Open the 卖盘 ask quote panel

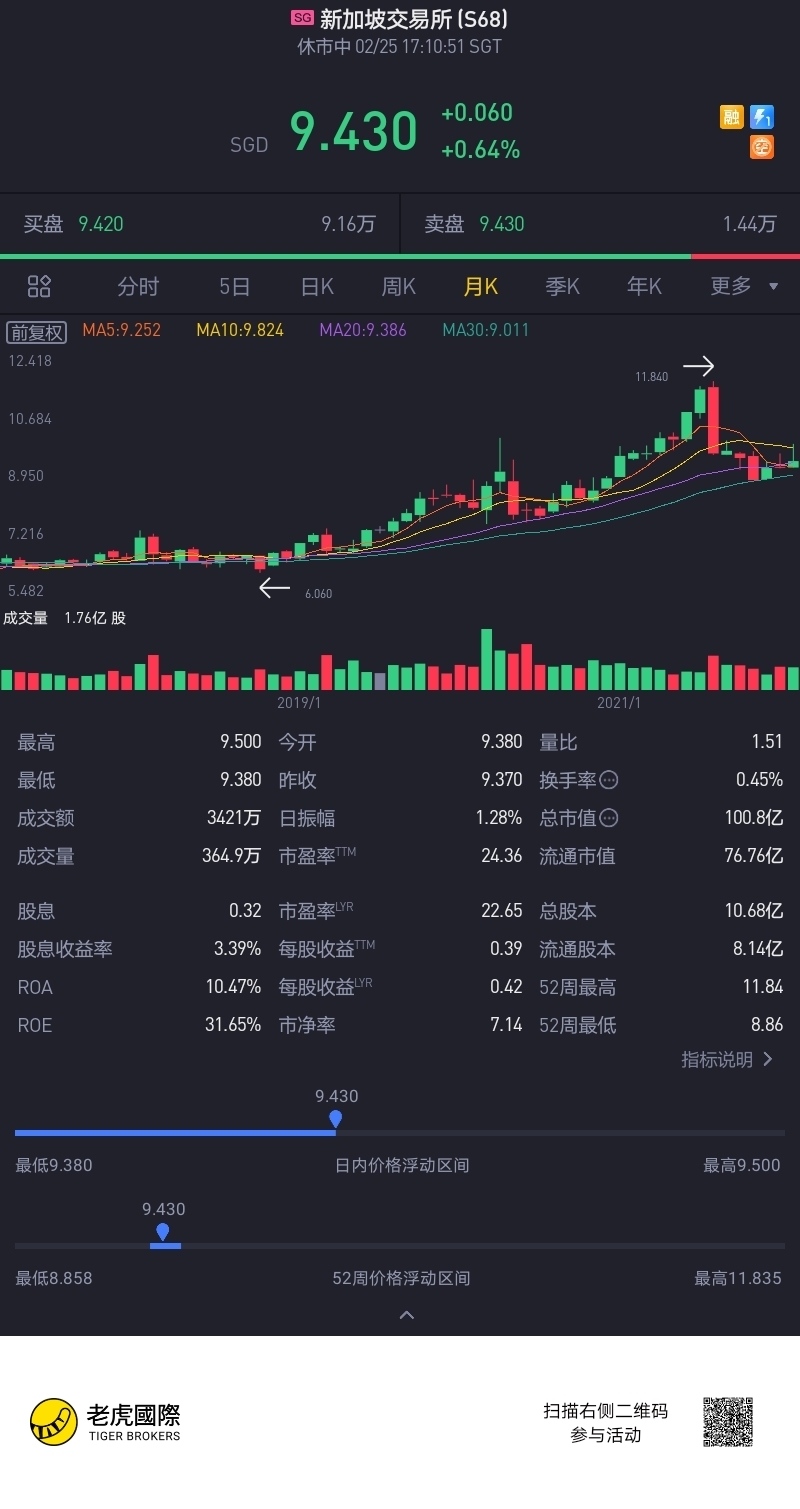click(x=600, y=224)
